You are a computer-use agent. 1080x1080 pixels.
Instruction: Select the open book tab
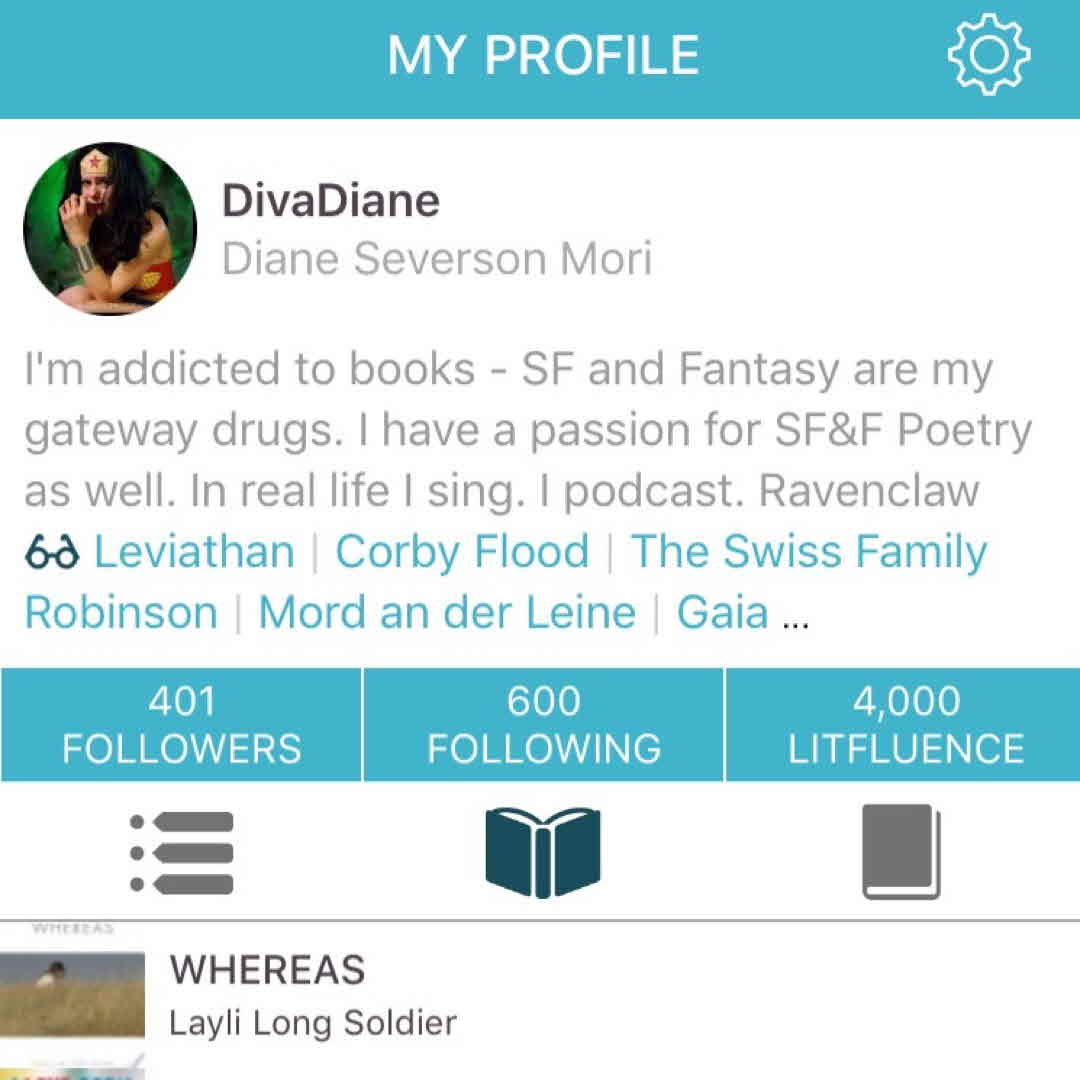pos(543,853)
